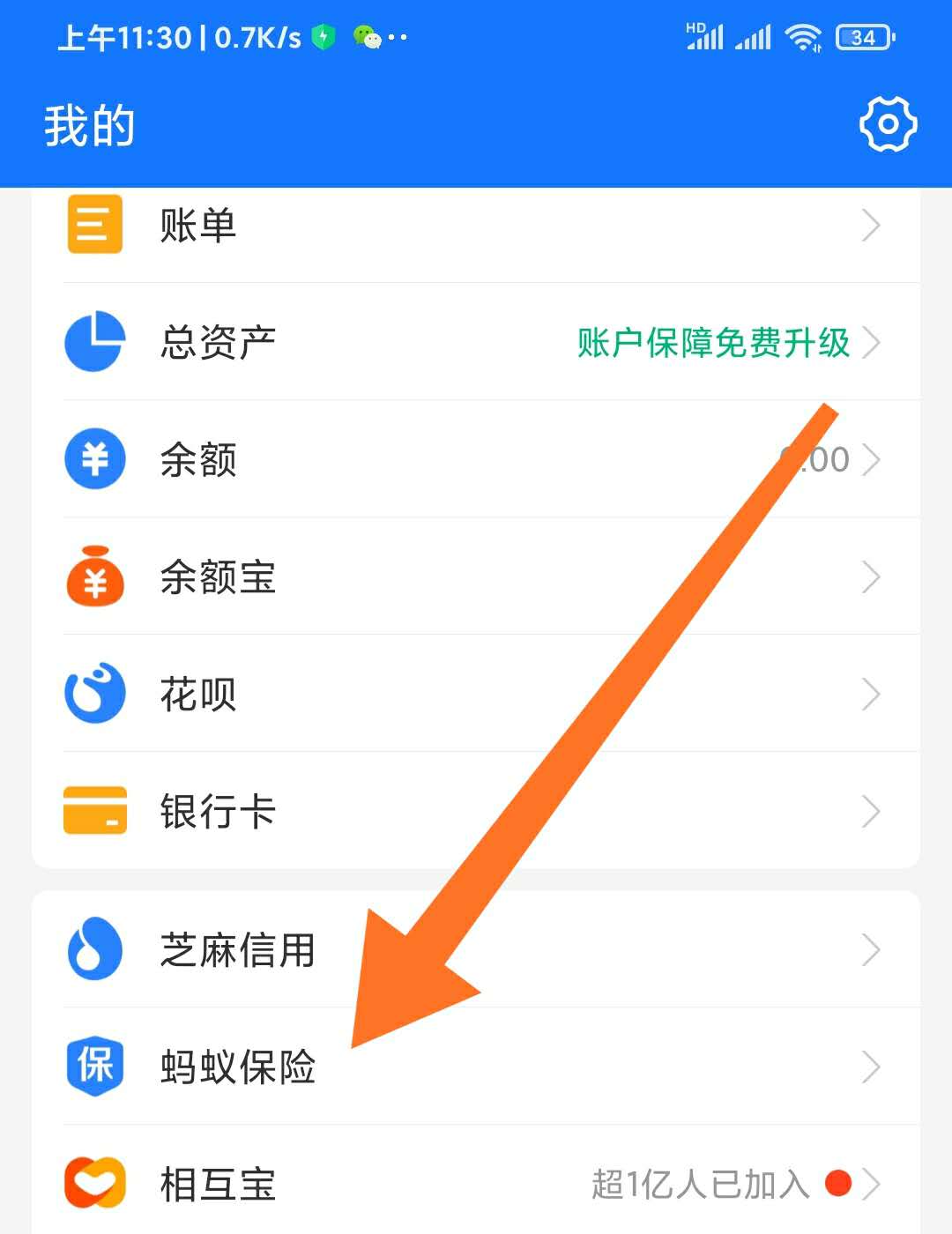Tap the WeChat icon in status bar
This screenshot has height=1234, width=952.
pyautogui.click(x=369, y=37)
